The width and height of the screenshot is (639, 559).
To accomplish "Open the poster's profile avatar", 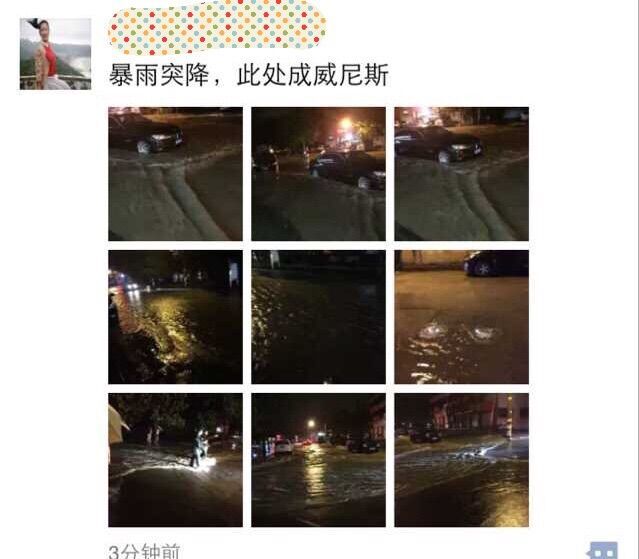I will coord(55,54).
